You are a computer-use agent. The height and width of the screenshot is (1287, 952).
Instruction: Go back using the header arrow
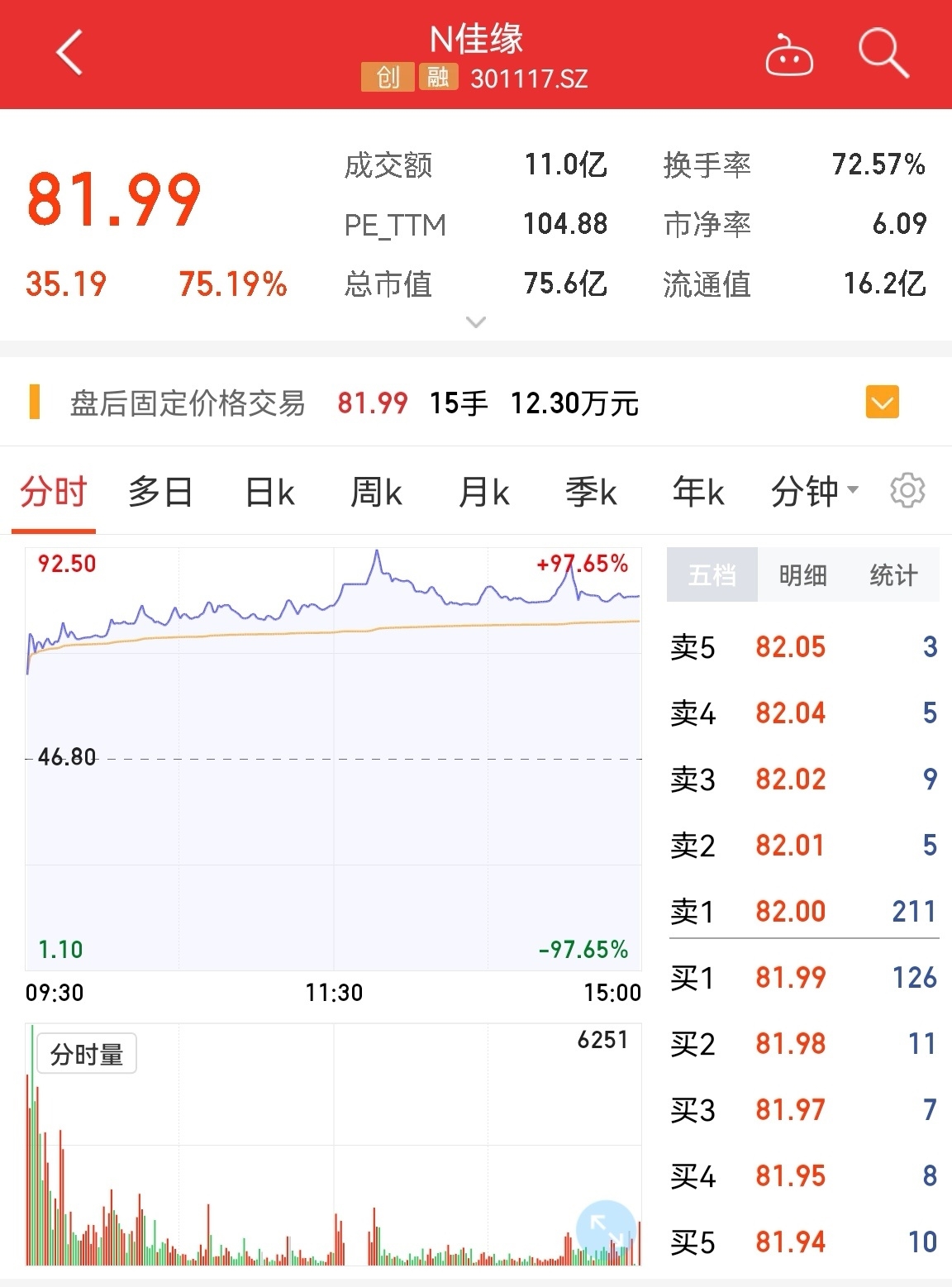coord(70,52)
